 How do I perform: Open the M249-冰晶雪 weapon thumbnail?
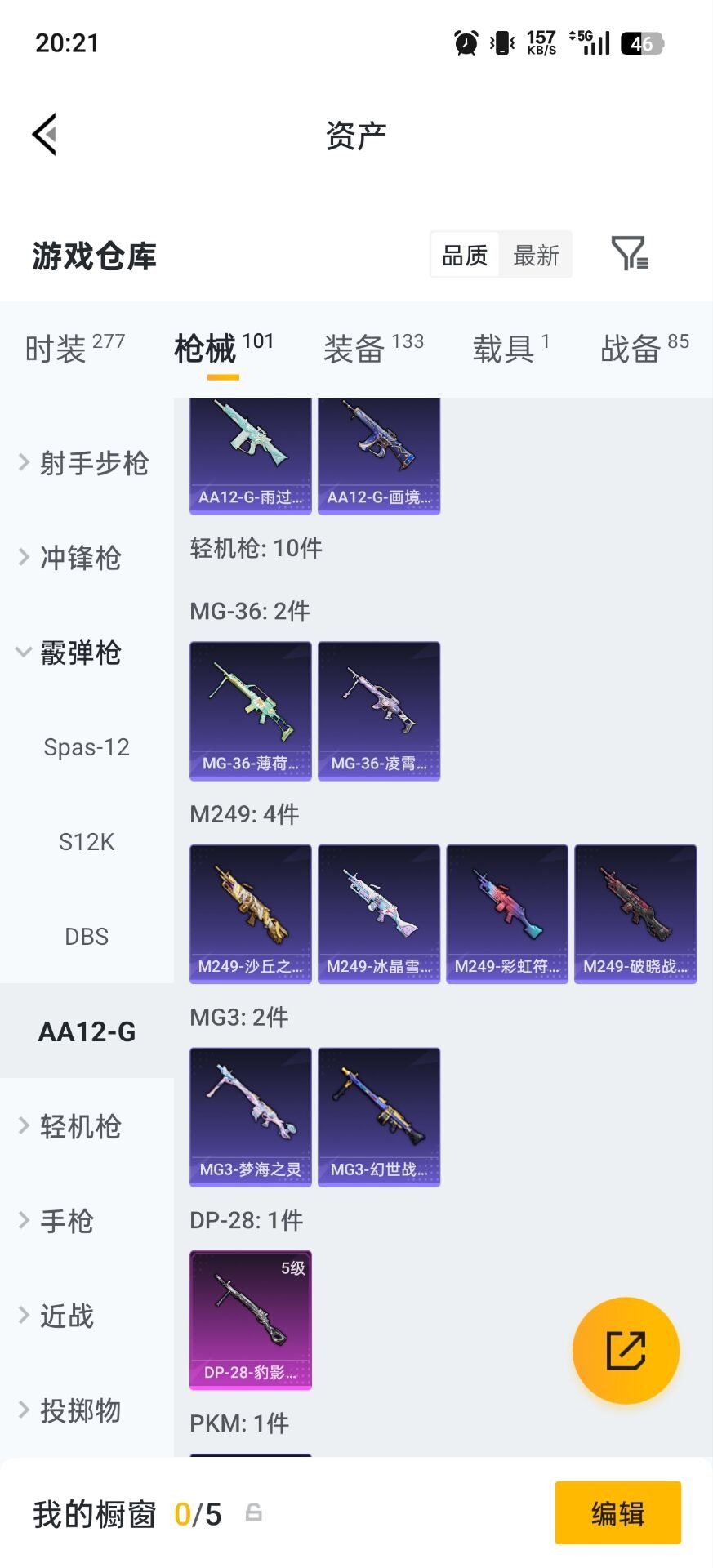click(x=378, y=912)
